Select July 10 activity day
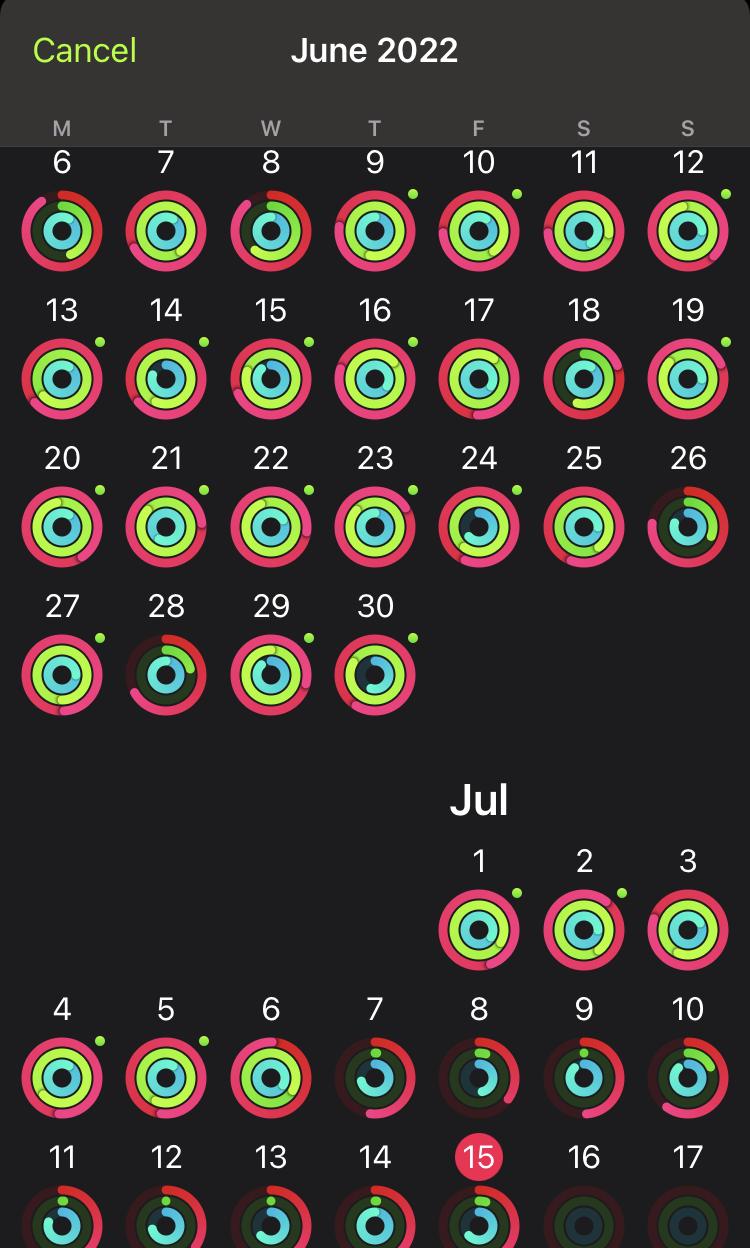This screenshot has width=750, height=1248. [688, 1078]
